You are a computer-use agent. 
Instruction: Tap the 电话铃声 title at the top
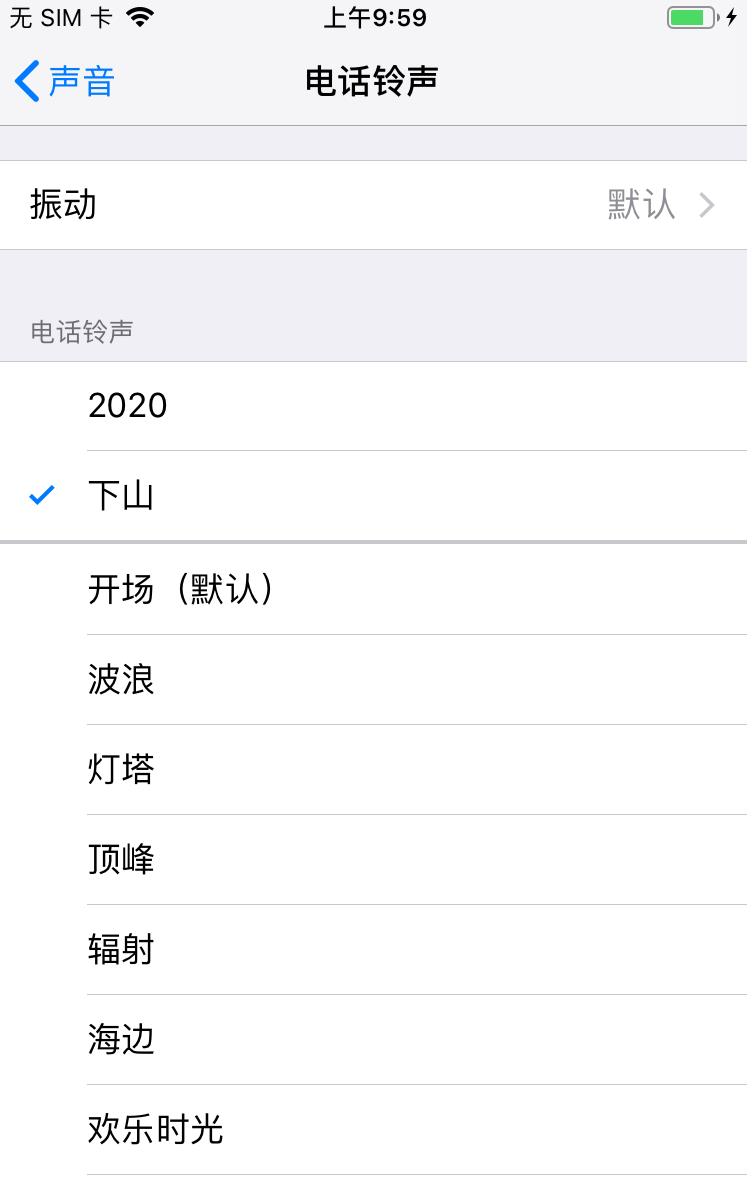pyautogui.click(x=371, y=80)
